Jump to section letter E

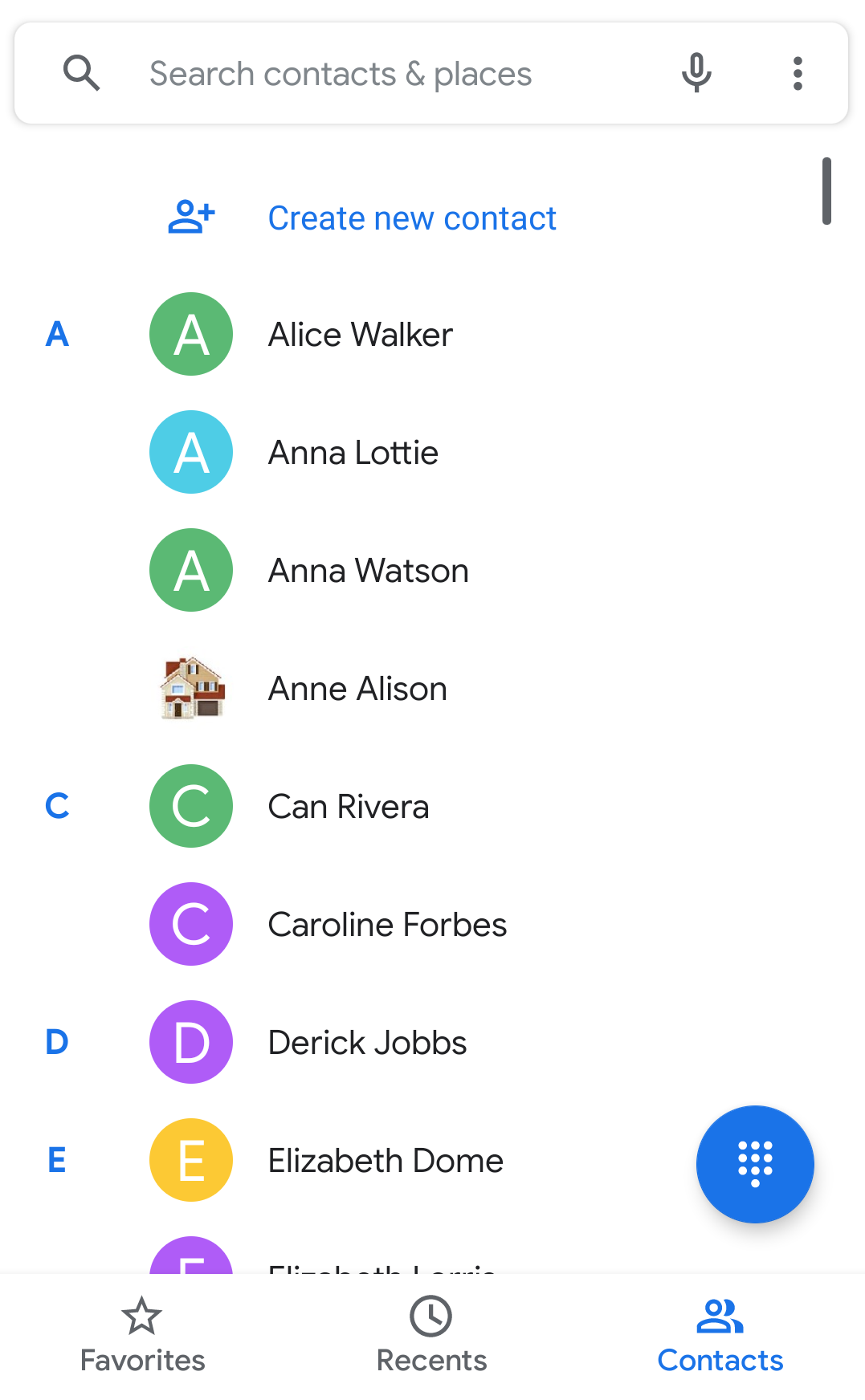click(56, 1160)
